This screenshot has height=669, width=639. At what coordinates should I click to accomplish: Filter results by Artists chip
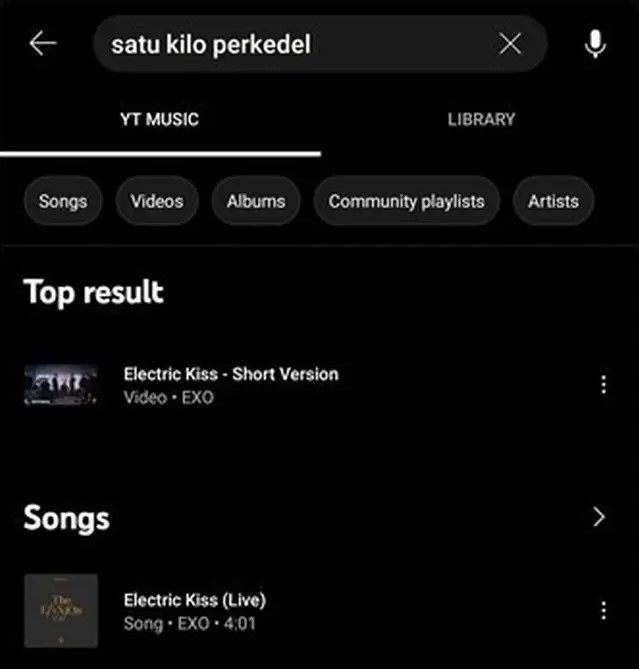point(553,201)
